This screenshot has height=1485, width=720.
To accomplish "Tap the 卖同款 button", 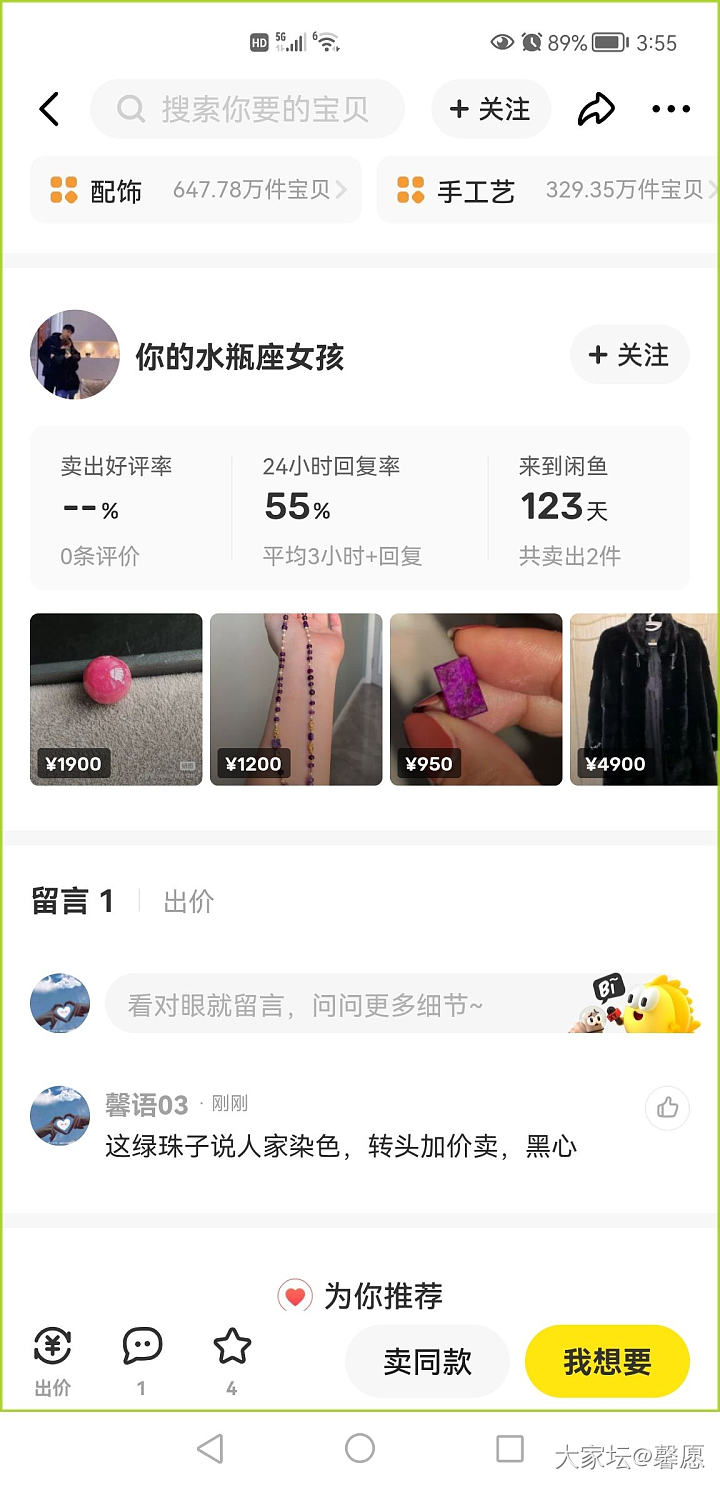I will [x=427, y=1361].
